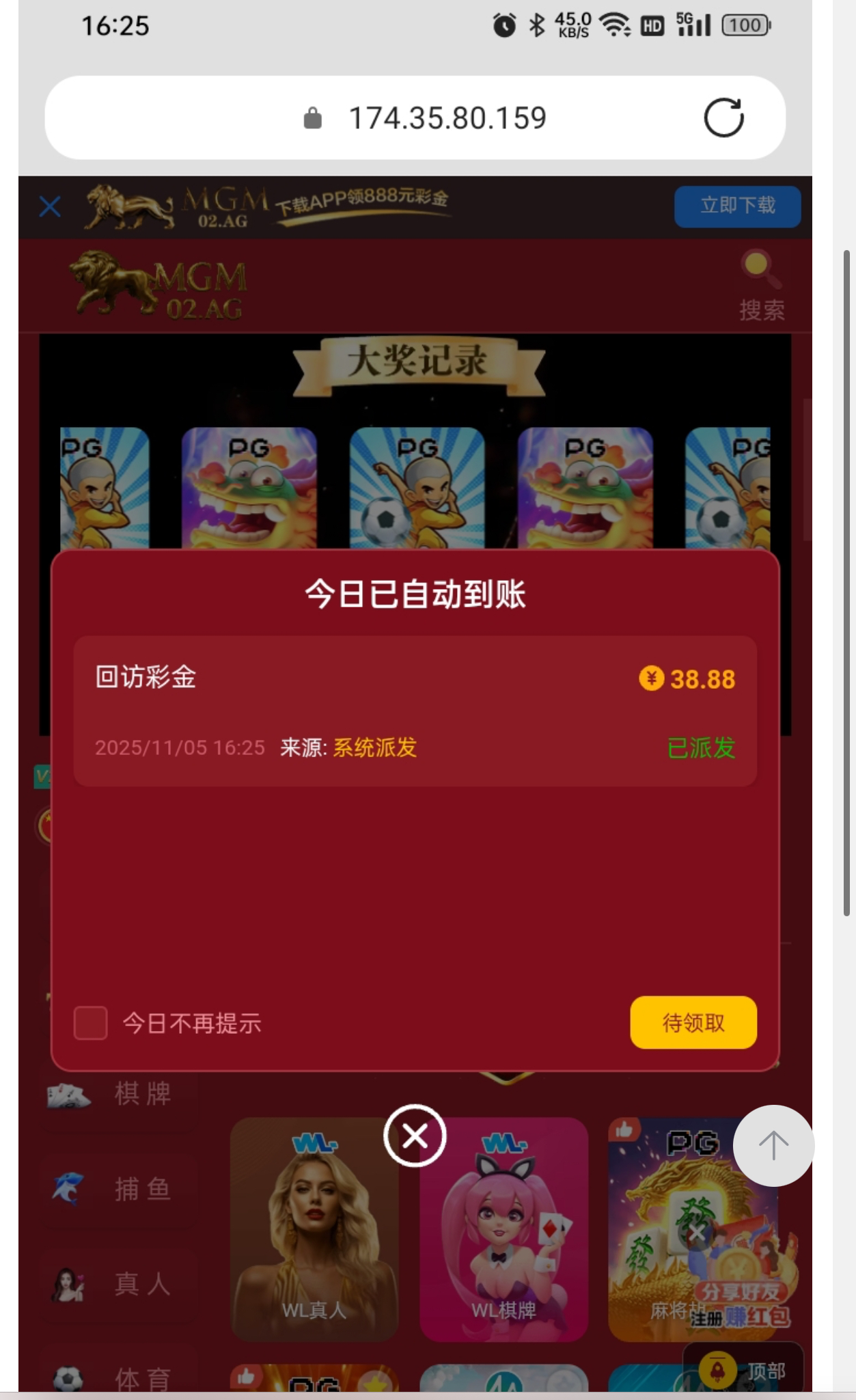Claim the bonus with 待领取 button
This screenshot has width=856, height=1400.
(x=693, y=1022)
